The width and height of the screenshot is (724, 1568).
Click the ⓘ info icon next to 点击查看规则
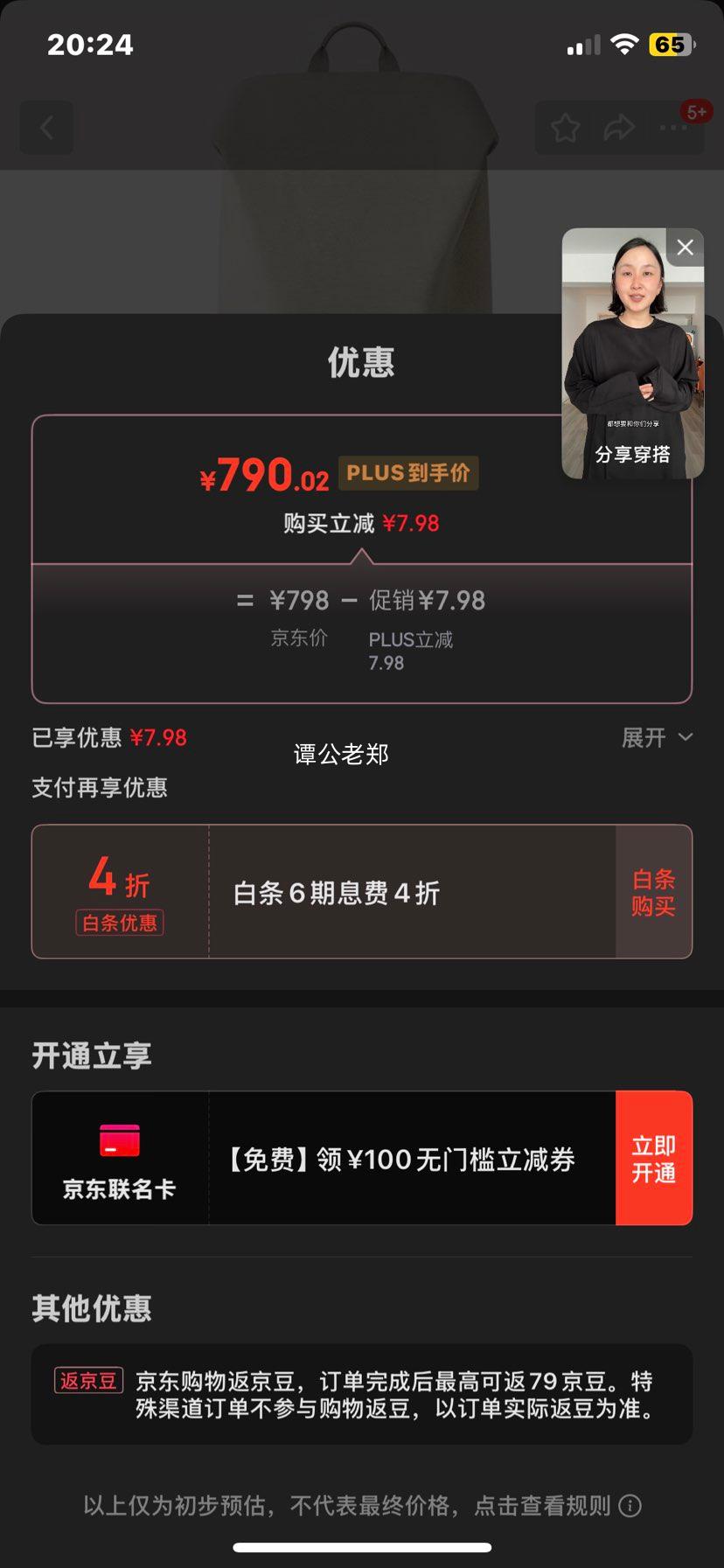(x=629, y=1506)
